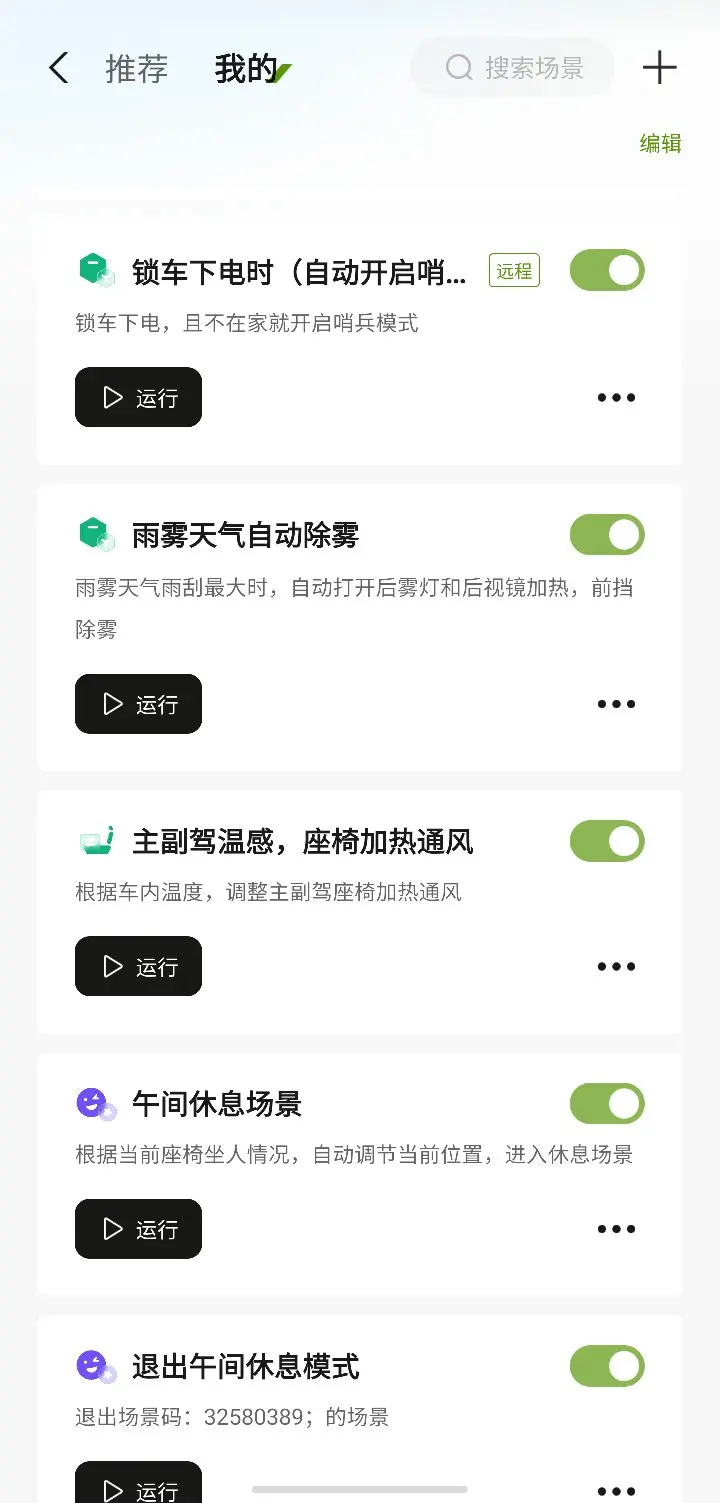The width and height of the screenshot is (720, 1503).
Task: Open the three-dot menu for 主副驾温感 scene
Action: 616,966
